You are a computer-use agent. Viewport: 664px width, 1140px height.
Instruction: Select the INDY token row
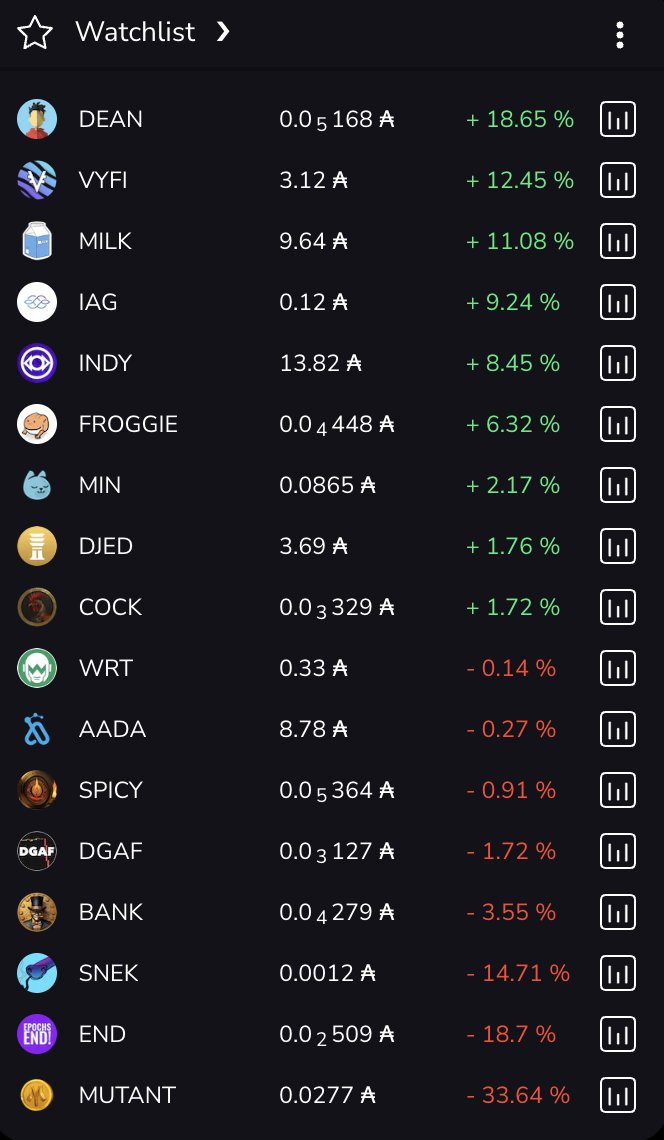(332, 364)
